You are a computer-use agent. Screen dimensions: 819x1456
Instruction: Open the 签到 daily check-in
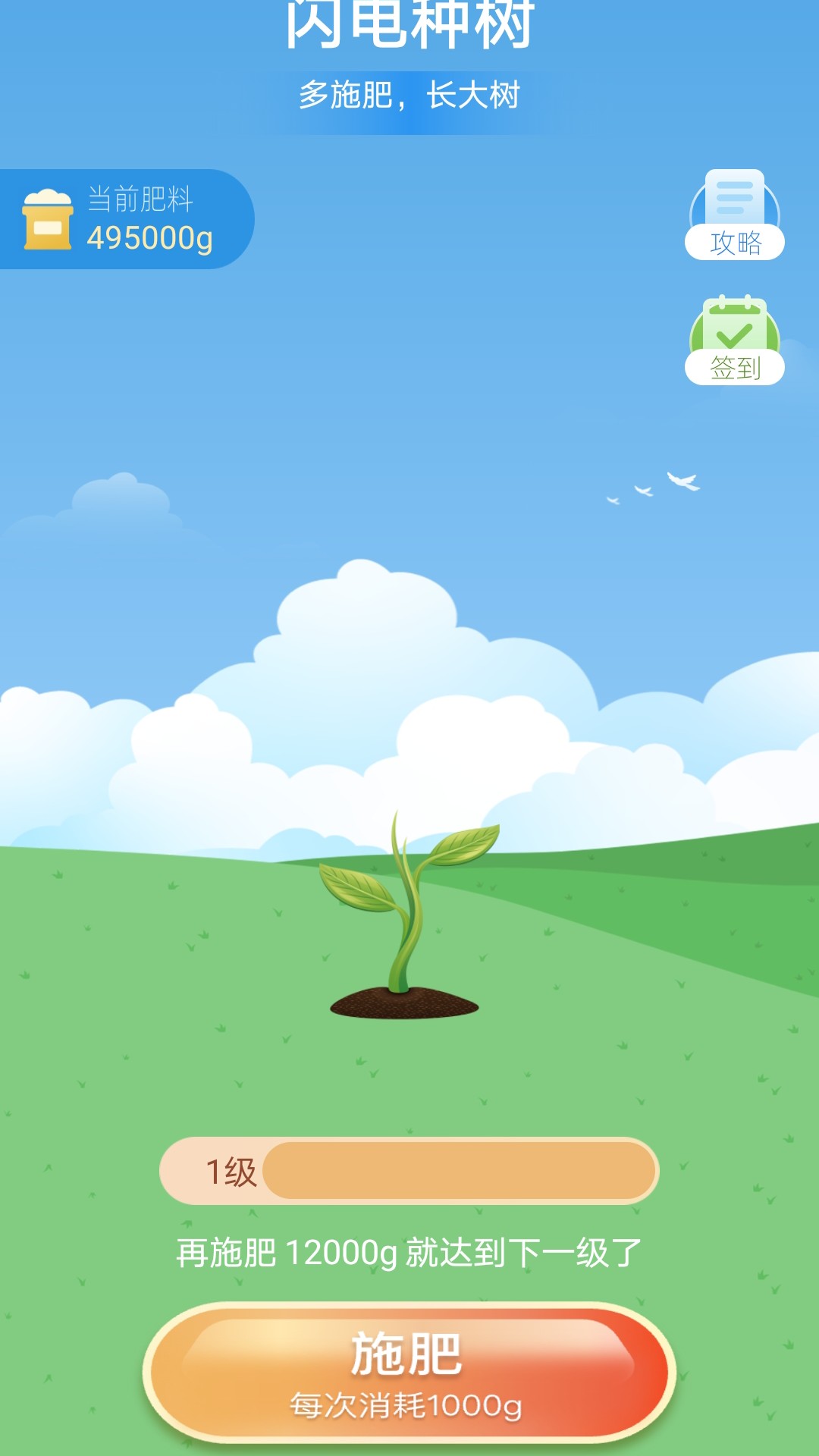click(734, 341)
